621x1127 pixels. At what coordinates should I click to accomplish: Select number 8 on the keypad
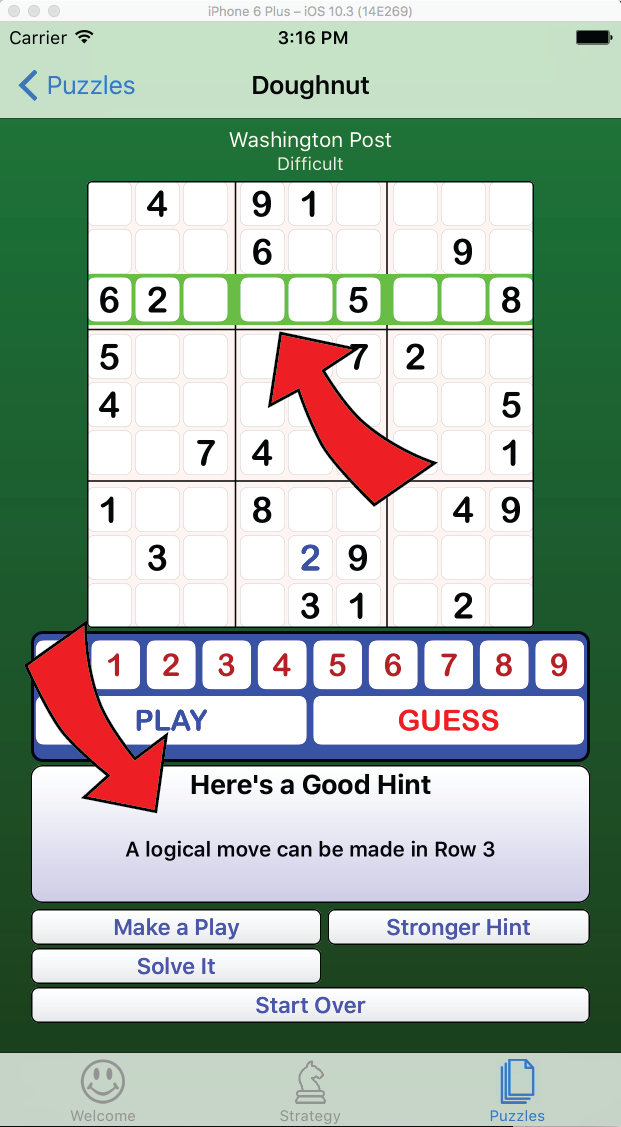pyautogui.click(x=504, y=665)
